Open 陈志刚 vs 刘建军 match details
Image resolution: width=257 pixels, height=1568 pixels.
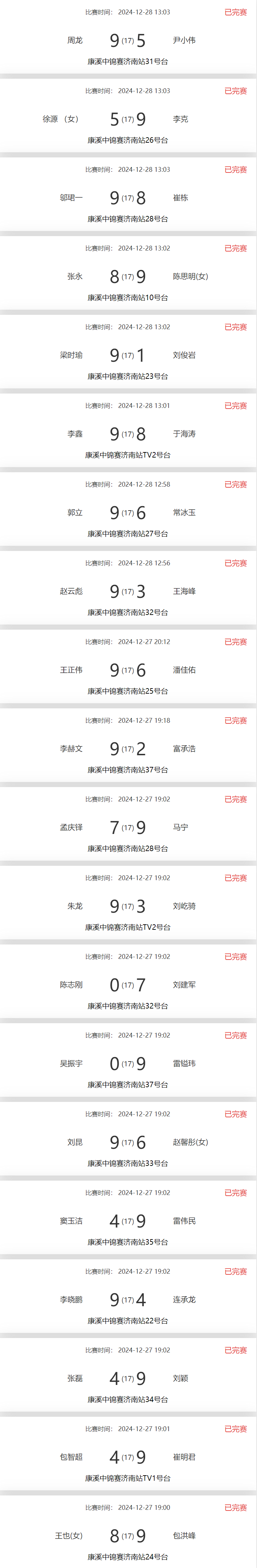tap(128, 984)
